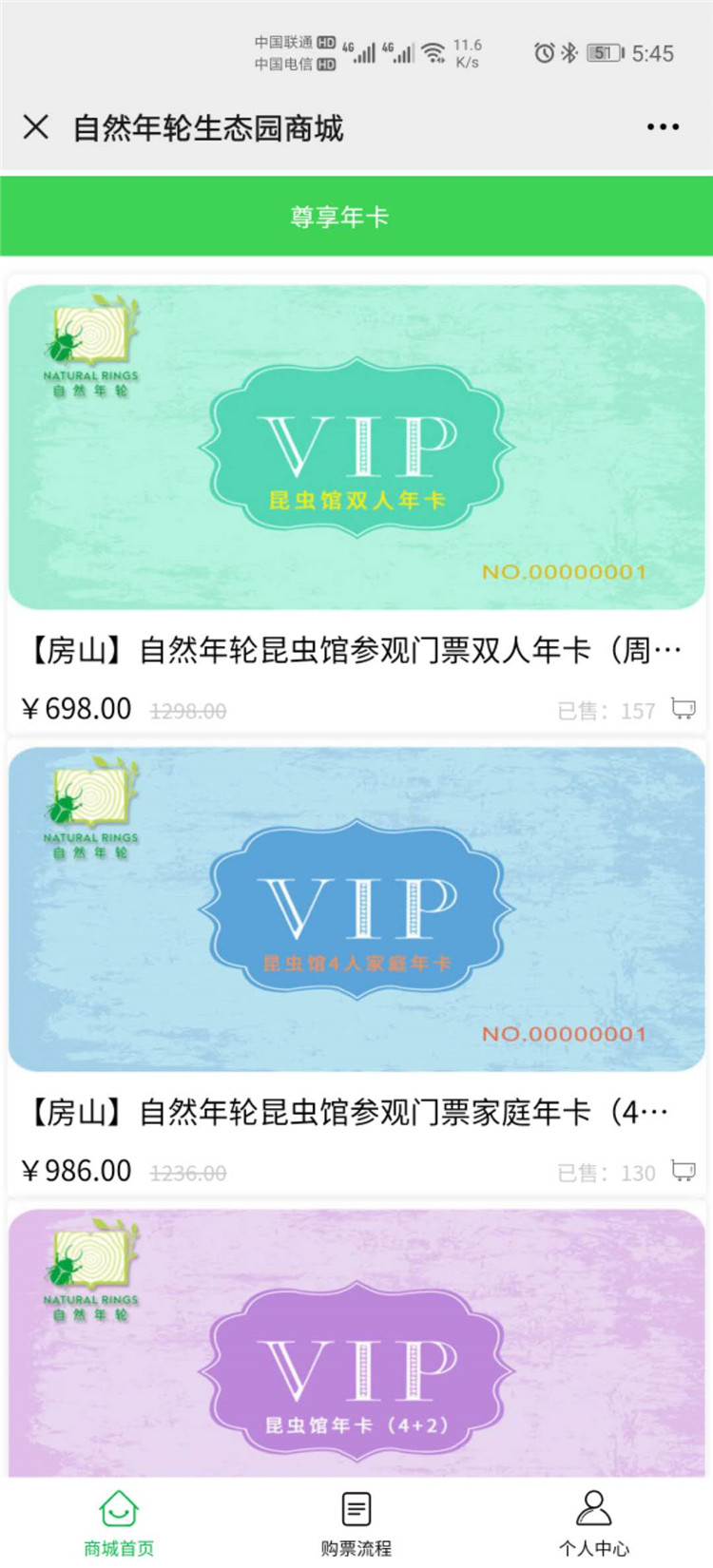The width and height of the screenshot is (713, 1568).
Task: Add the ¥986.00 家庭年卡 to cart
Action: click(684, 1171)
